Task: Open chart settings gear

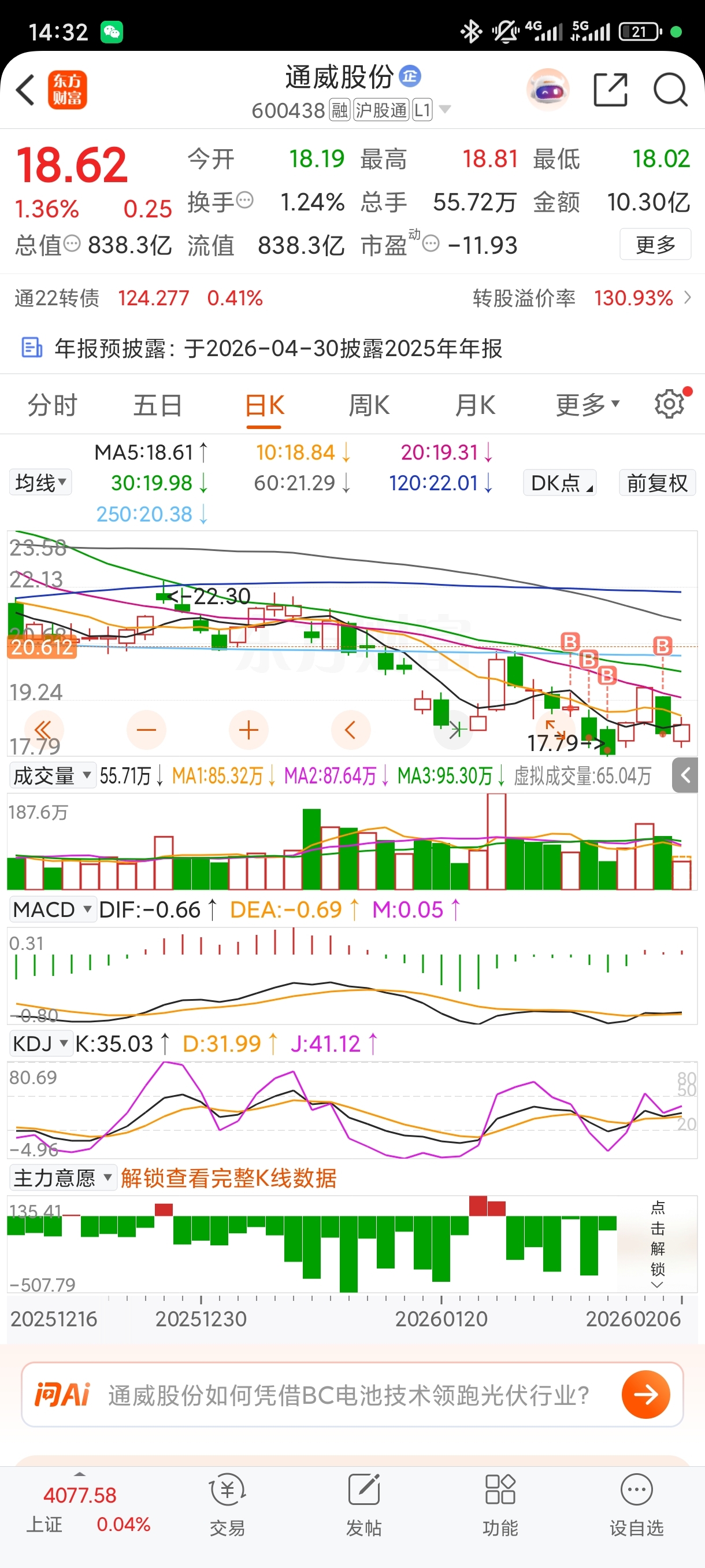Action: coord(669,404)
